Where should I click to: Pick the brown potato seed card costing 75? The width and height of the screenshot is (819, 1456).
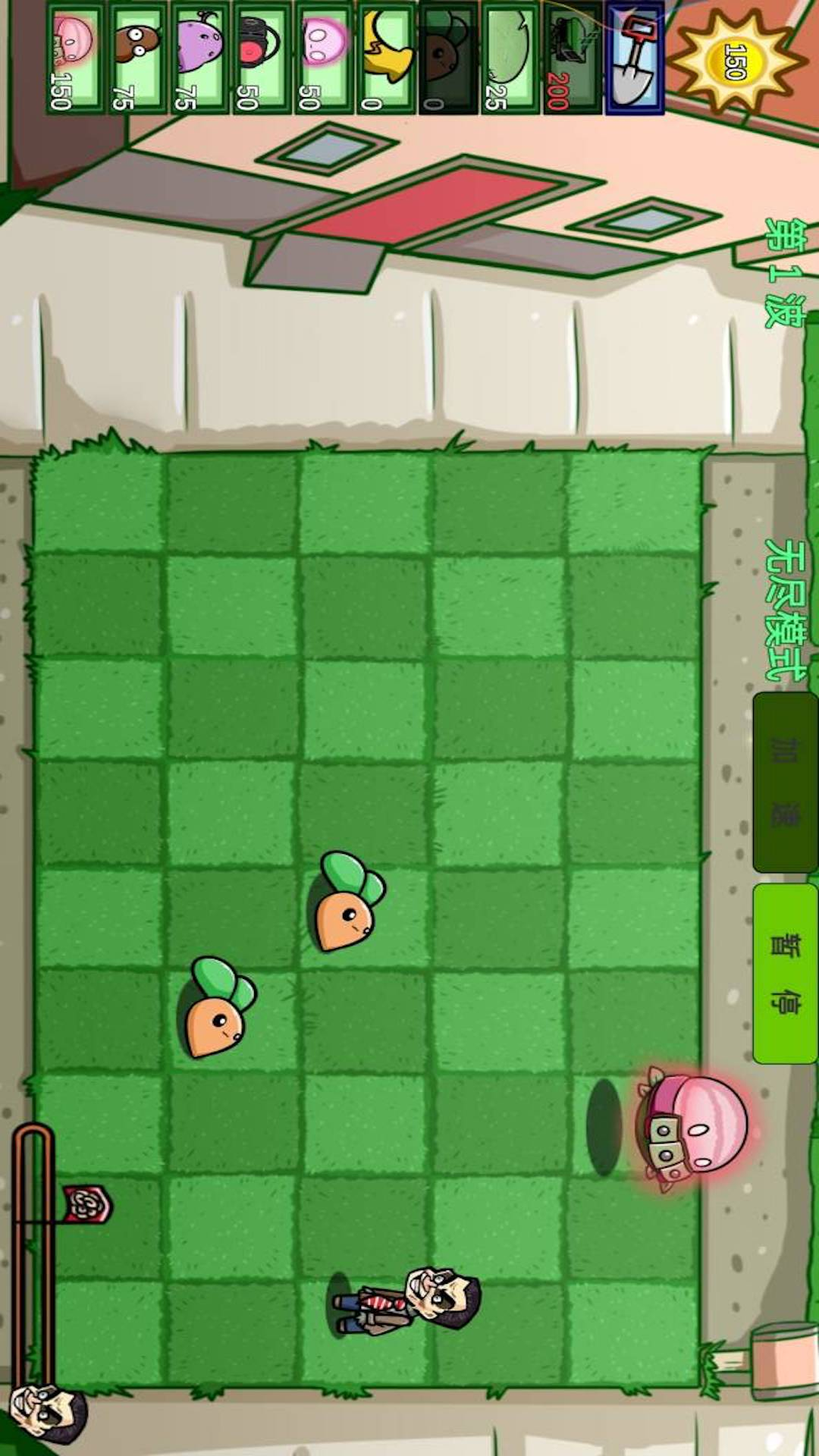(137, 58)
